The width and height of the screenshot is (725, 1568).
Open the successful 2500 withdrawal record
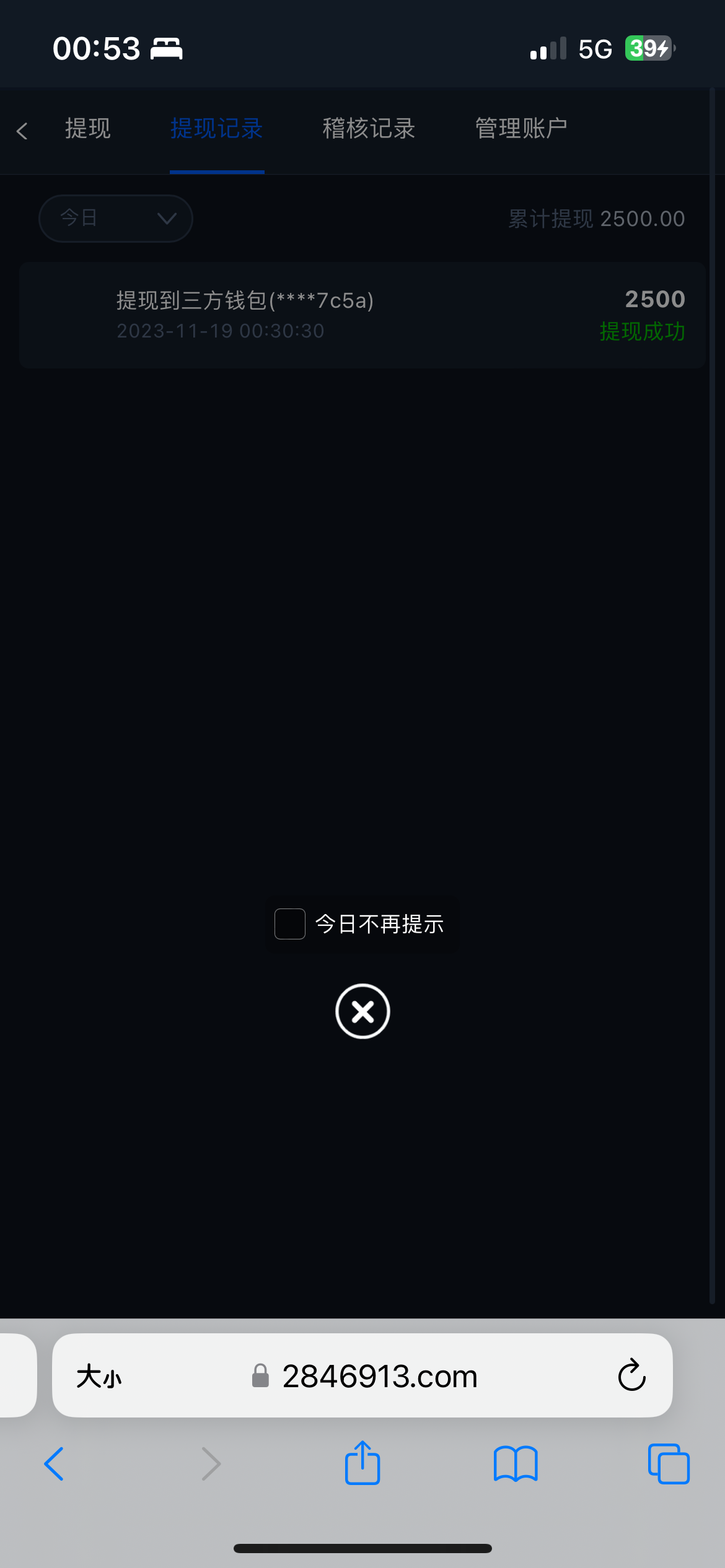[x=362, y=315]
